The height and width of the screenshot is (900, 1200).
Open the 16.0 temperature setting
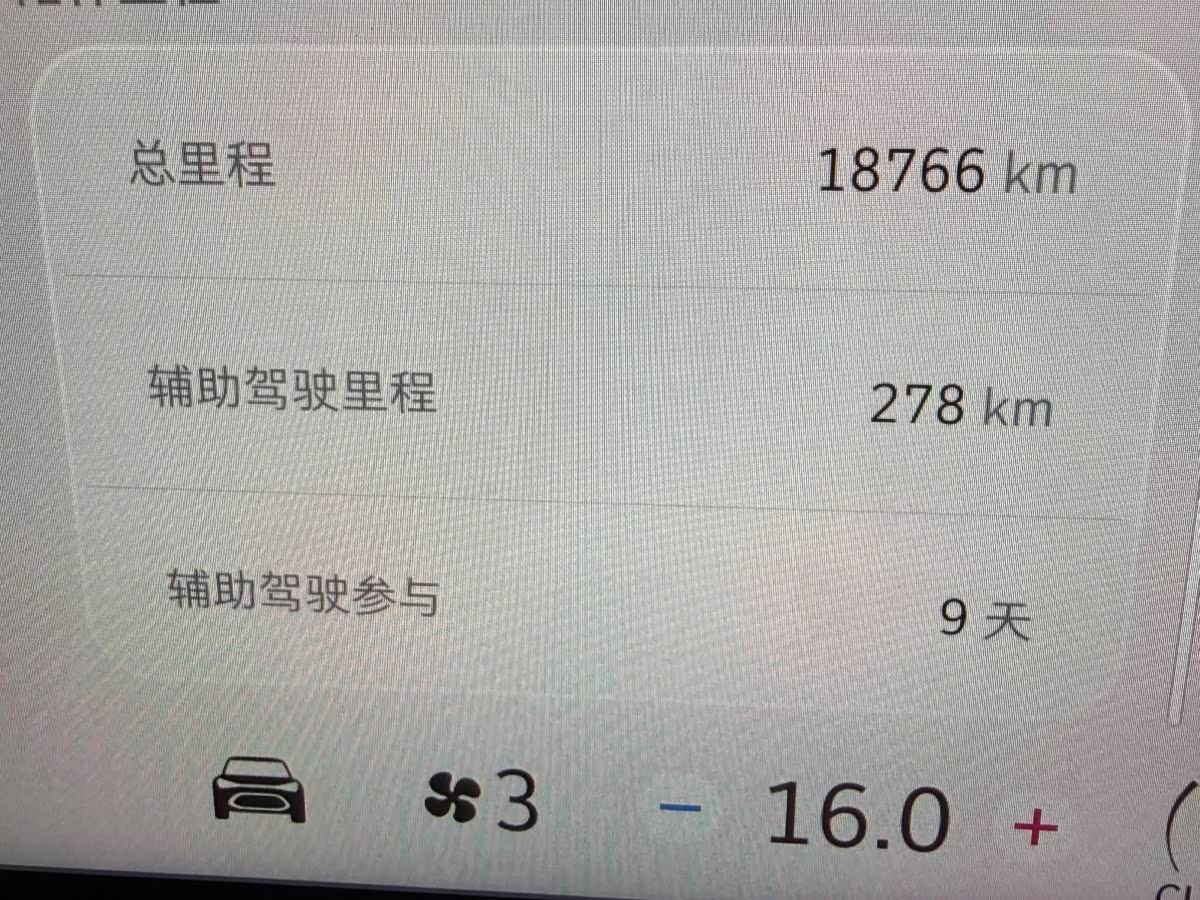(858, 816)
